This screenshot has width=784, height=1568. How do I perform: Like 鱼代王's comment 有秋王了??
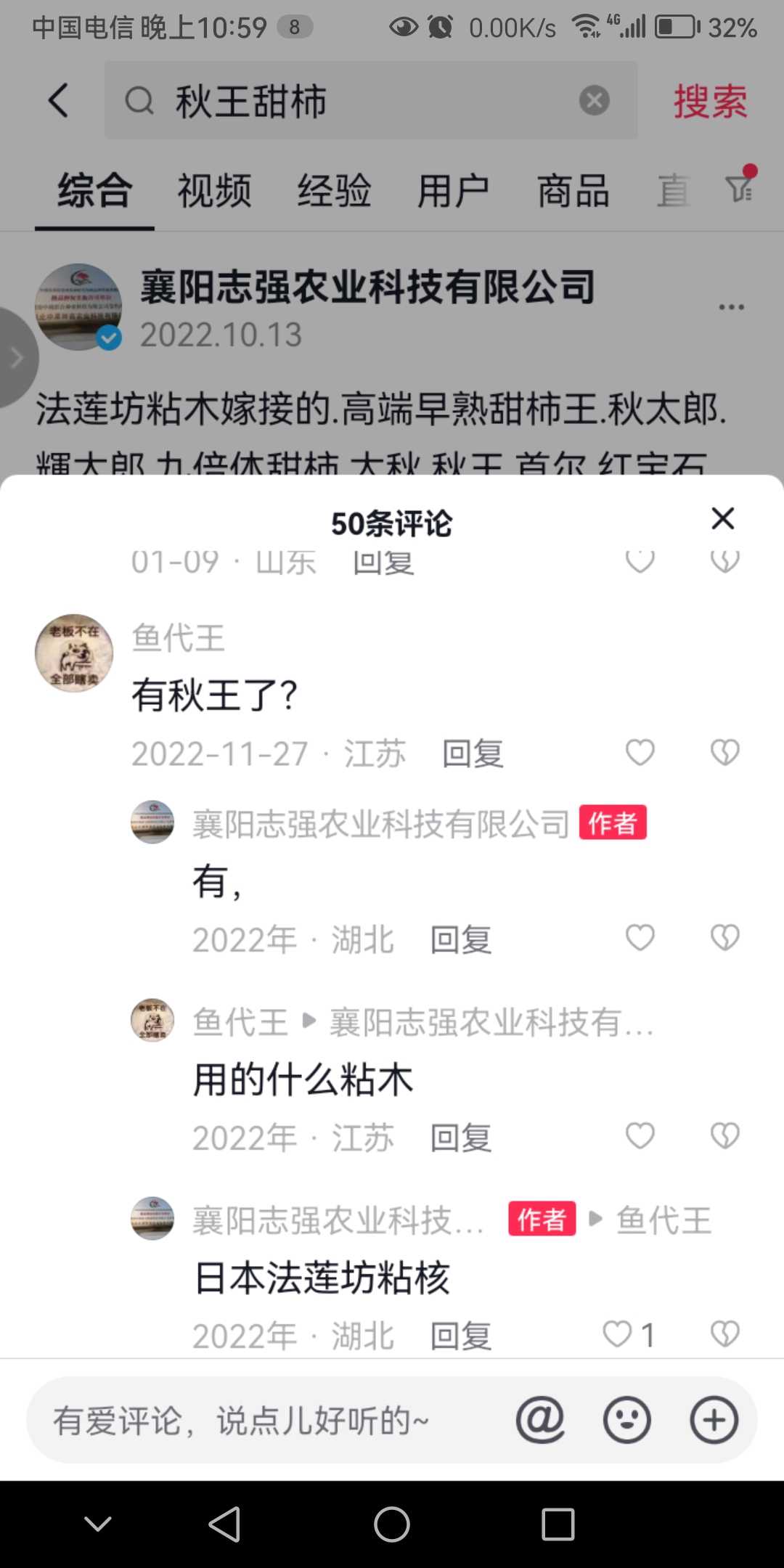coord(640,753)
